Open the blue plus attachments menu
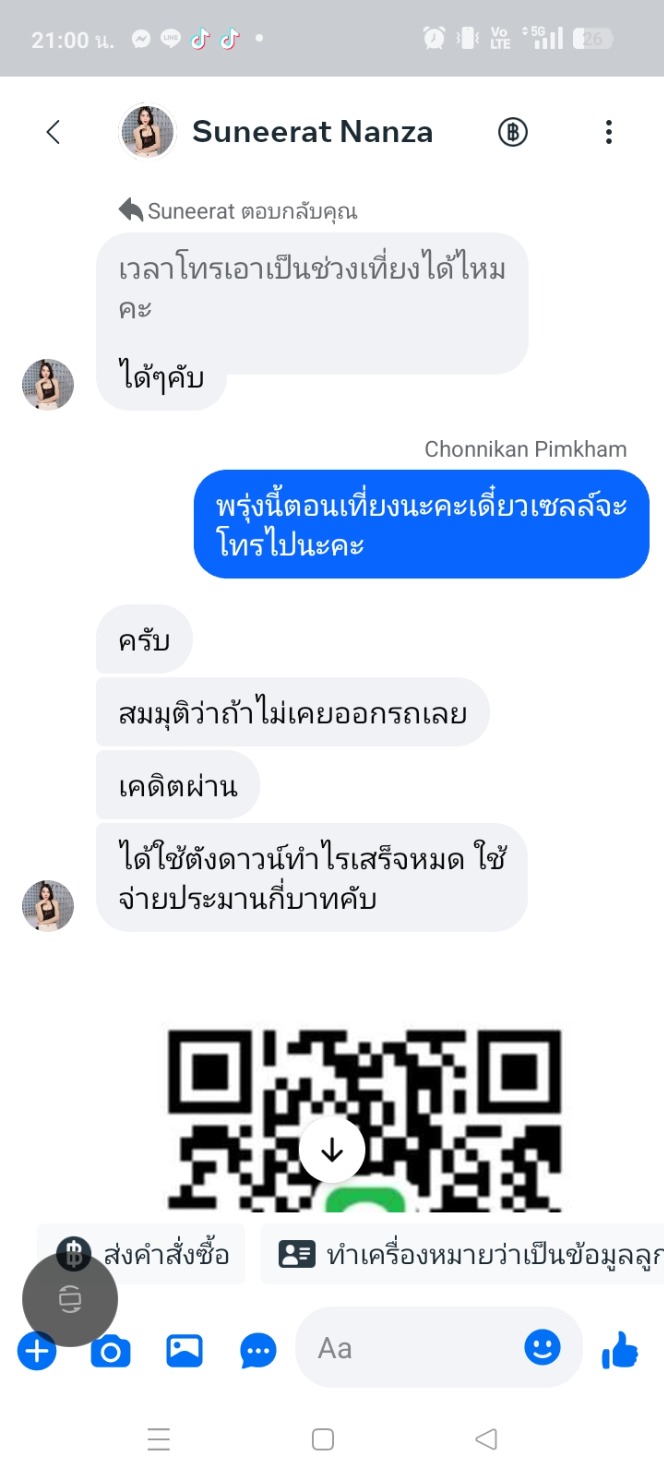 click(37, 1351)
